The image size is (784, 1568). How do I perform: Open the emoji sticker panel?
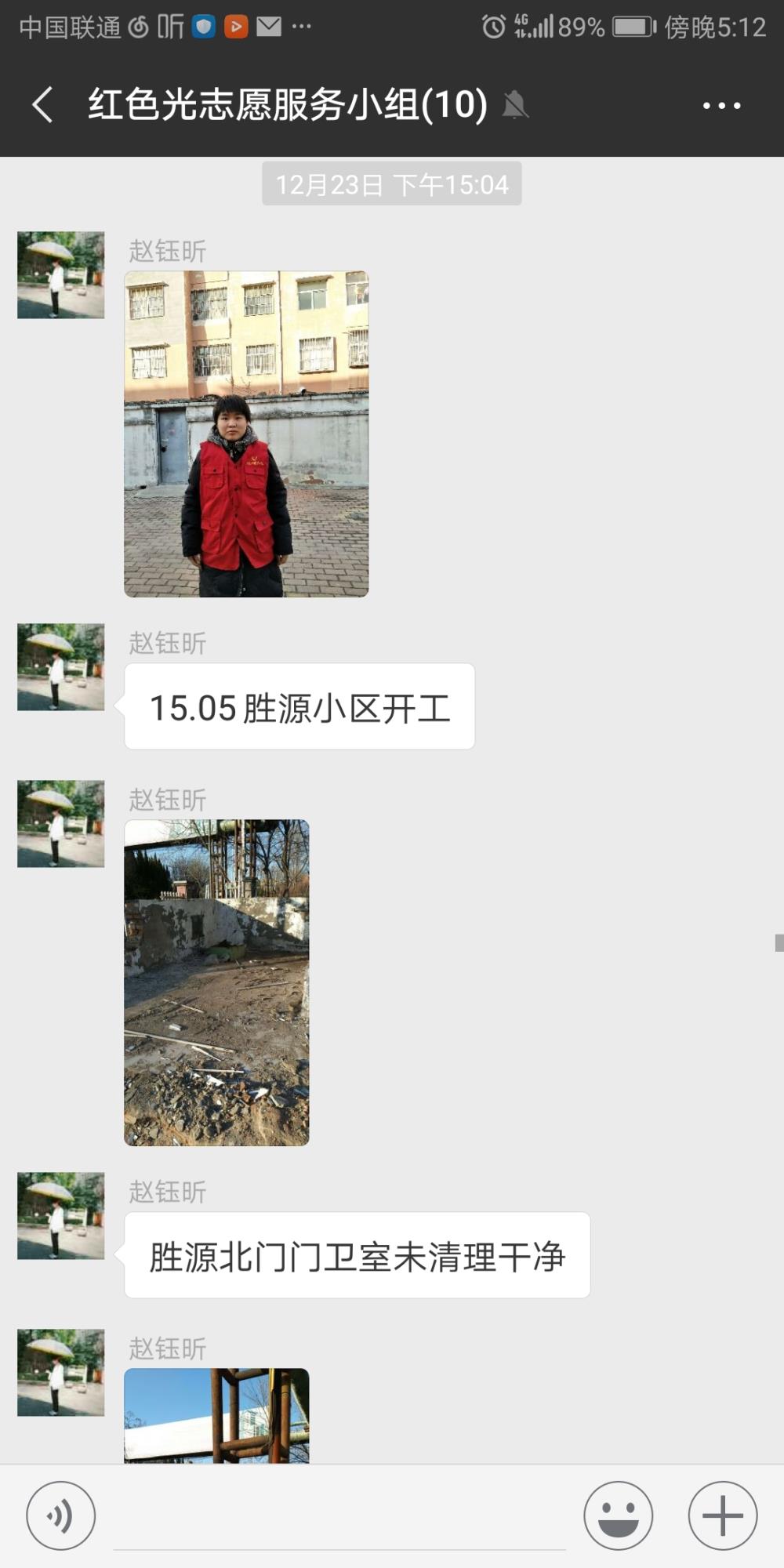point(618,1515)
